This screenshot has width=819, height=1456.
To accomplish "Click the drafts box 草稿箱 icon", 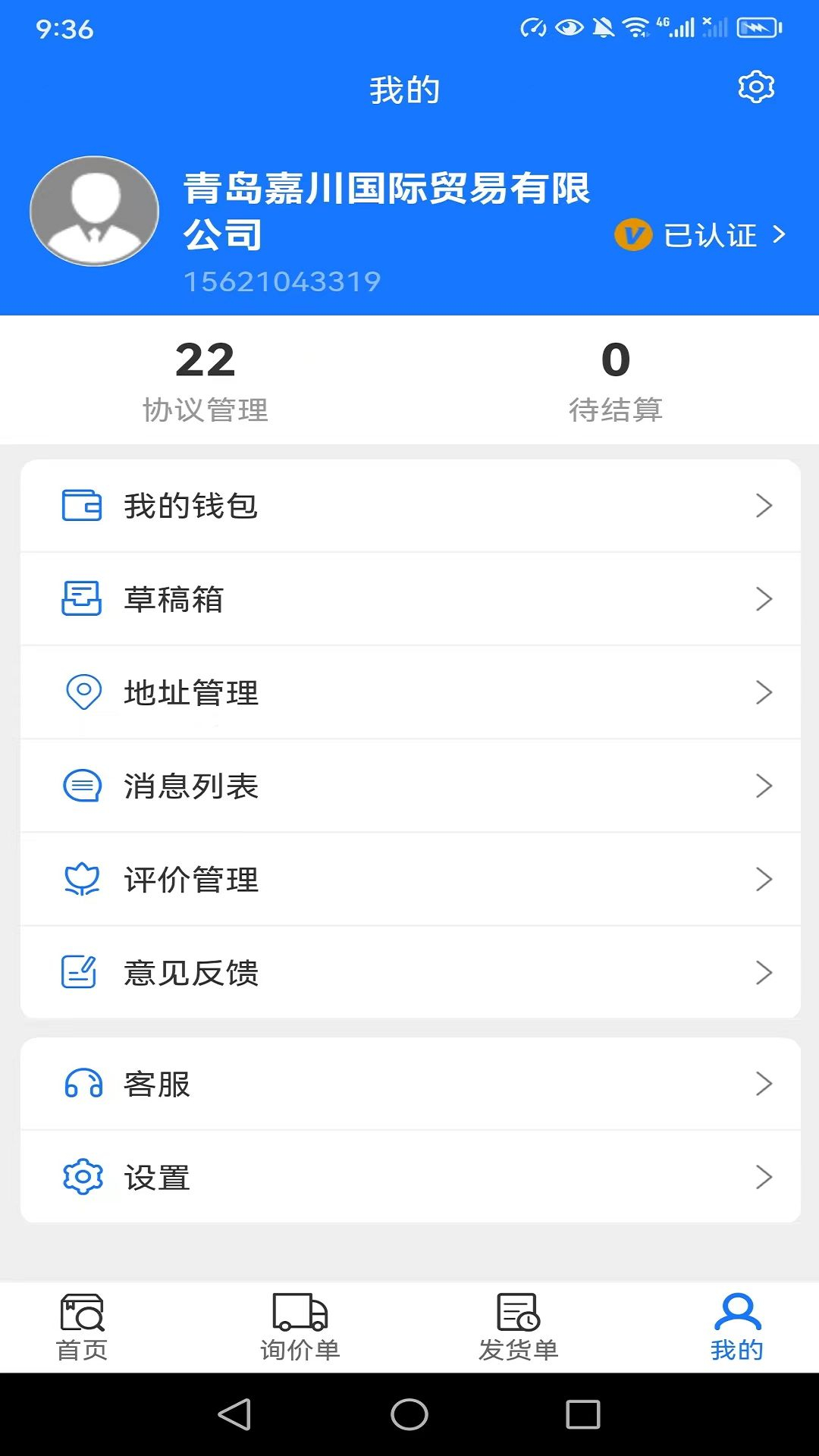I will pos(81,599).
